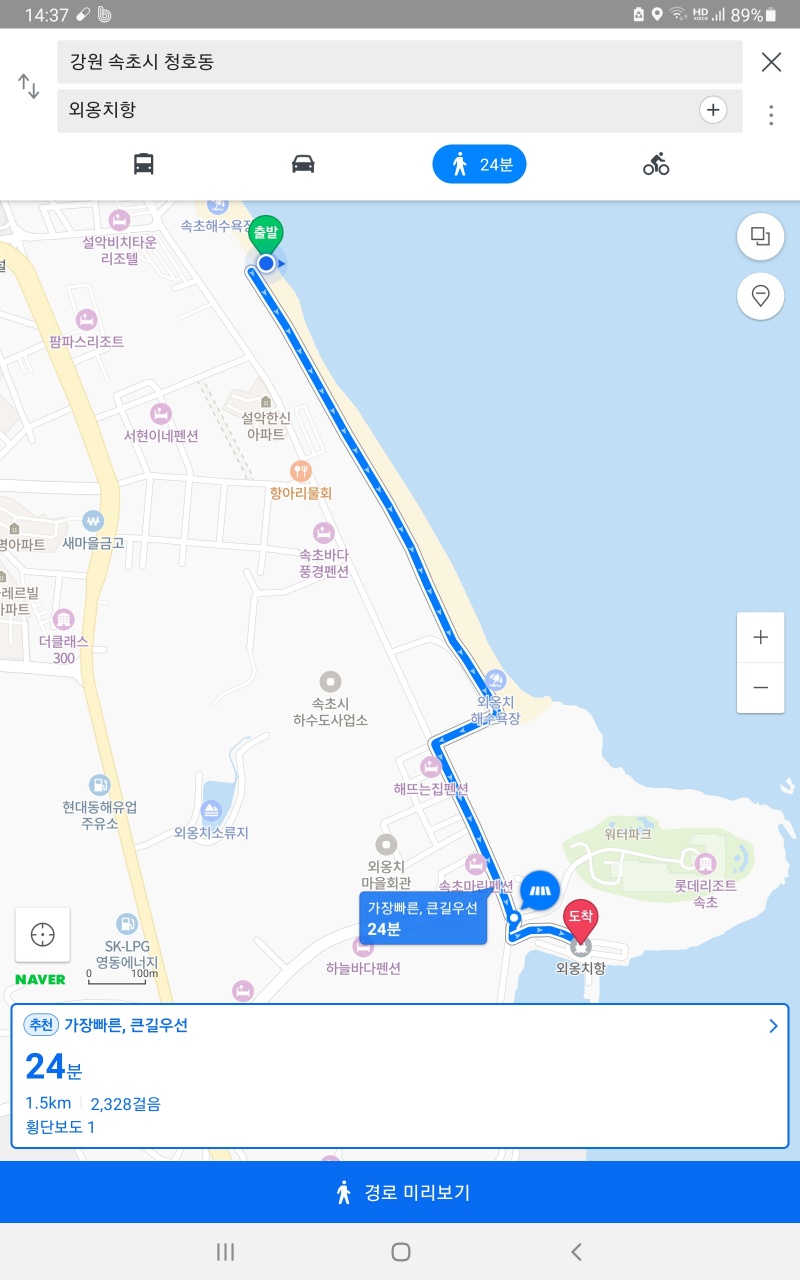Go back using the system navigation bar
This screenshot has height=1280, width=800.
click(576, 1252)
